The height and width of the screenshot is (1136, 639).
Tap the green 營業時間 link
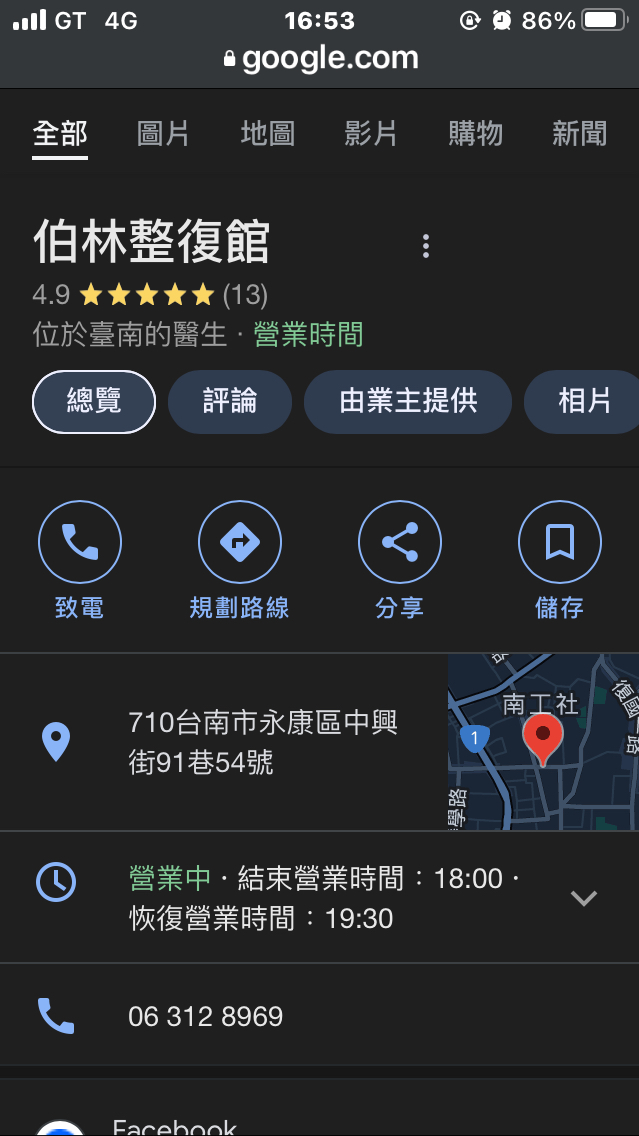(309, 335)
